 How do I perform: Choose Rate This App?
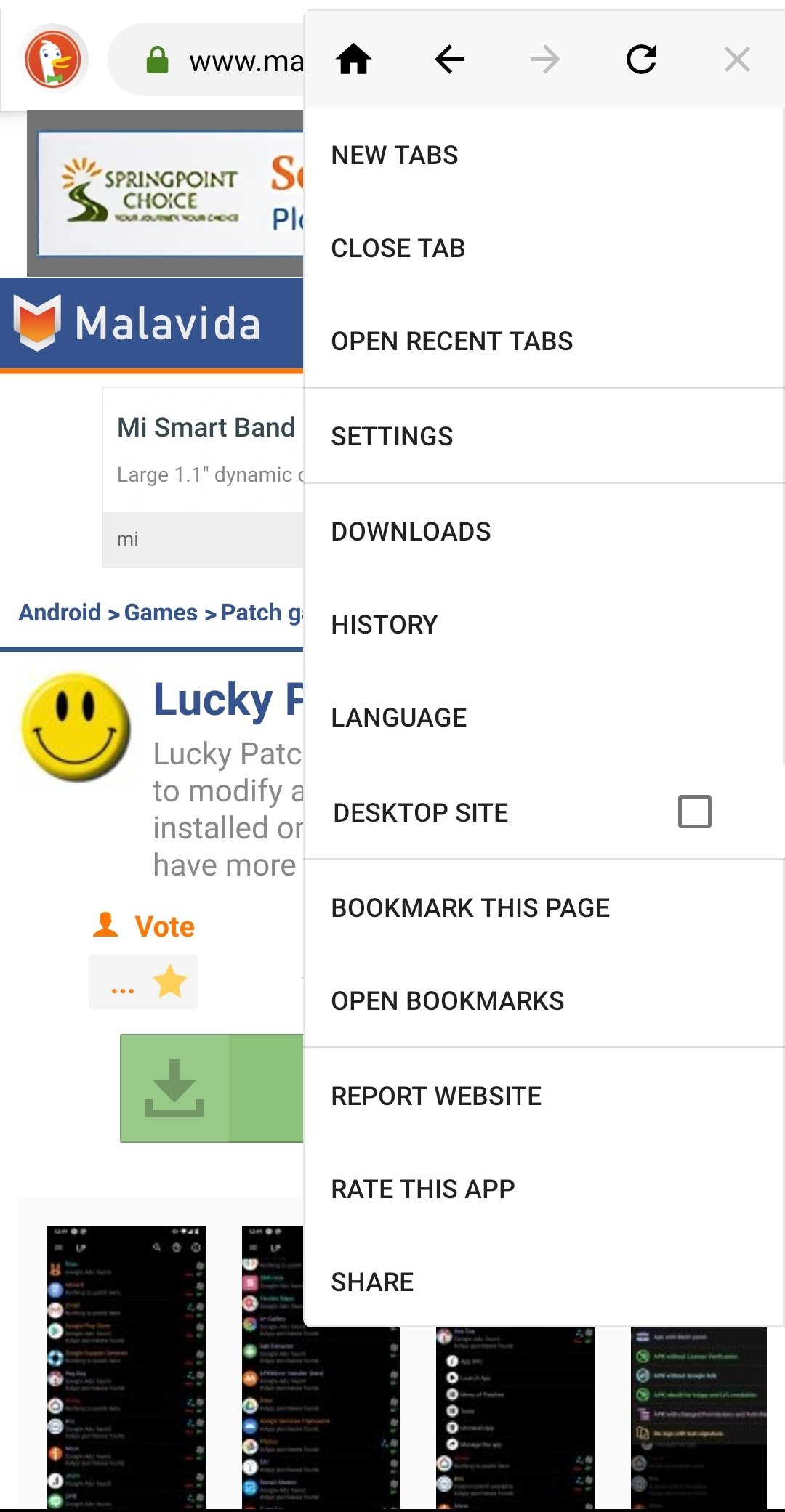pos(544,1189)
